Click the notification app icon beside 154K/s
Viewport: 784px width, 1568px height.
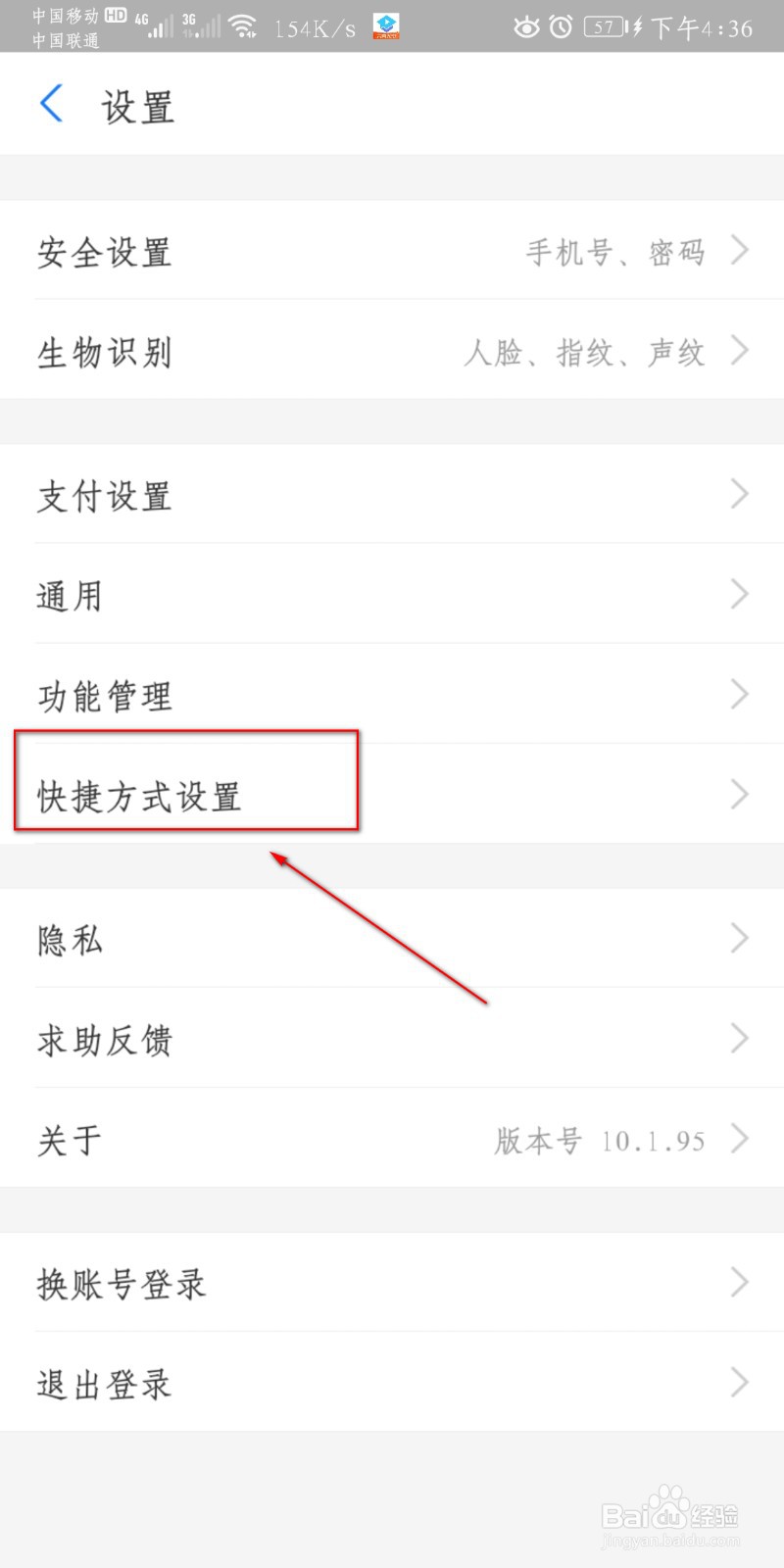384,26
